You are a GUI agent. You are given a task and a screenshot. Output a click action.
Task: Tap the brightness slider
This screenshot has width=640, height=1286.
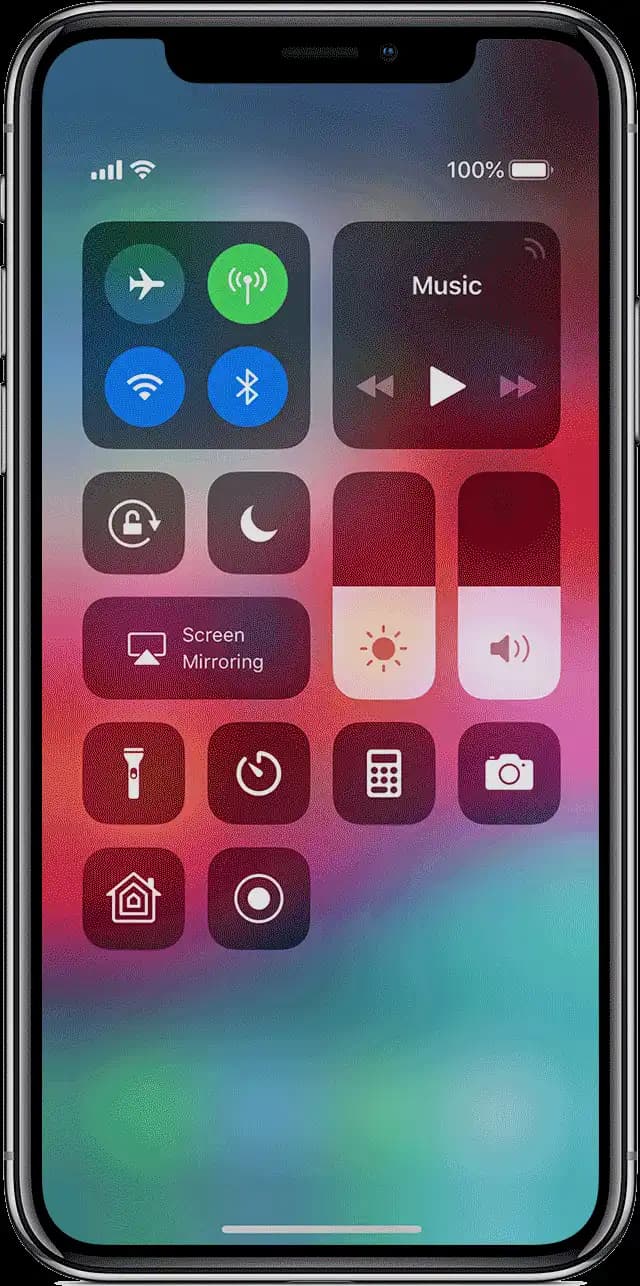[384, 585]
